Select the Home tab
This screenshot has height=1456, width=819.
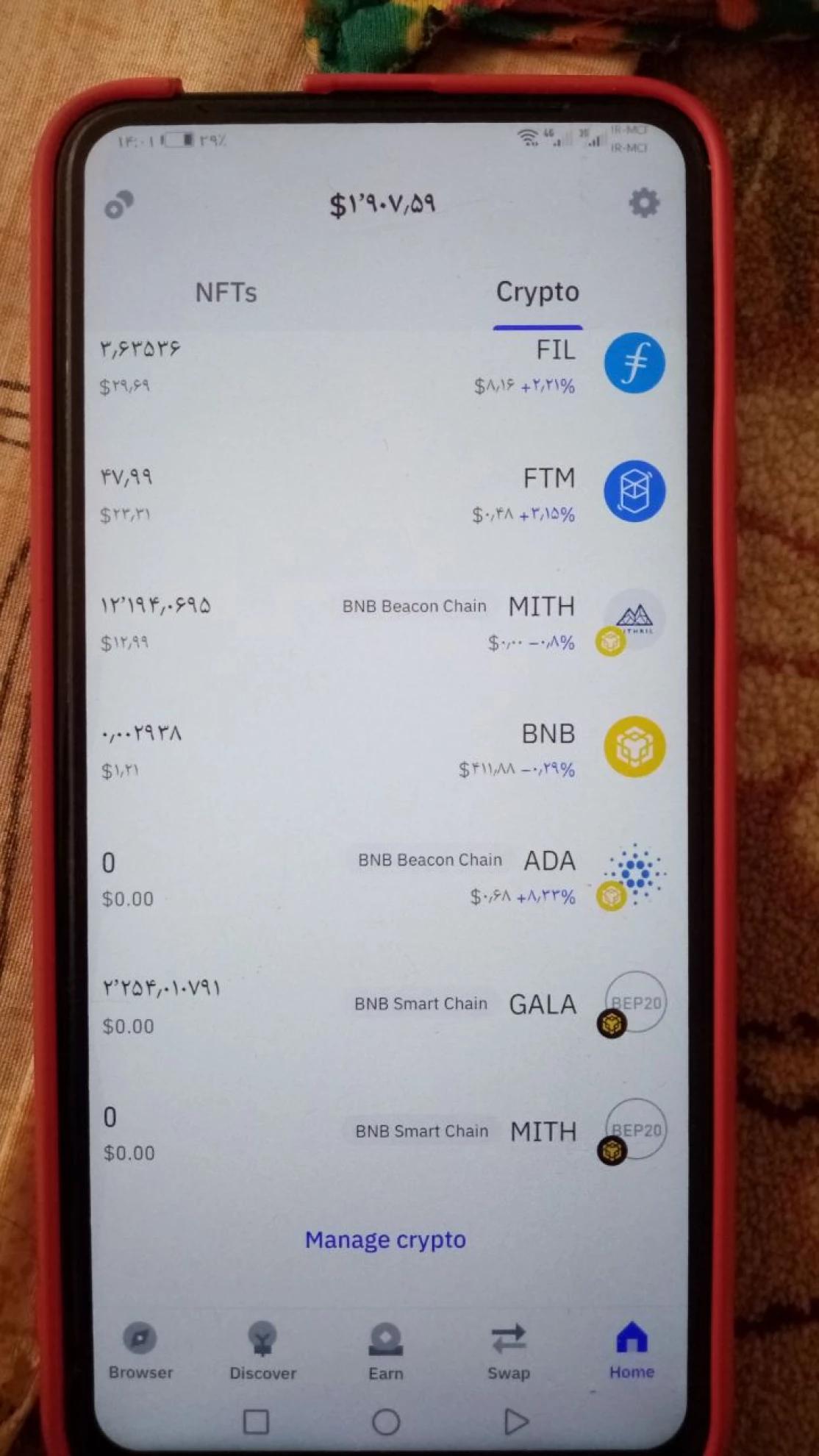(x=632, y=1352)
